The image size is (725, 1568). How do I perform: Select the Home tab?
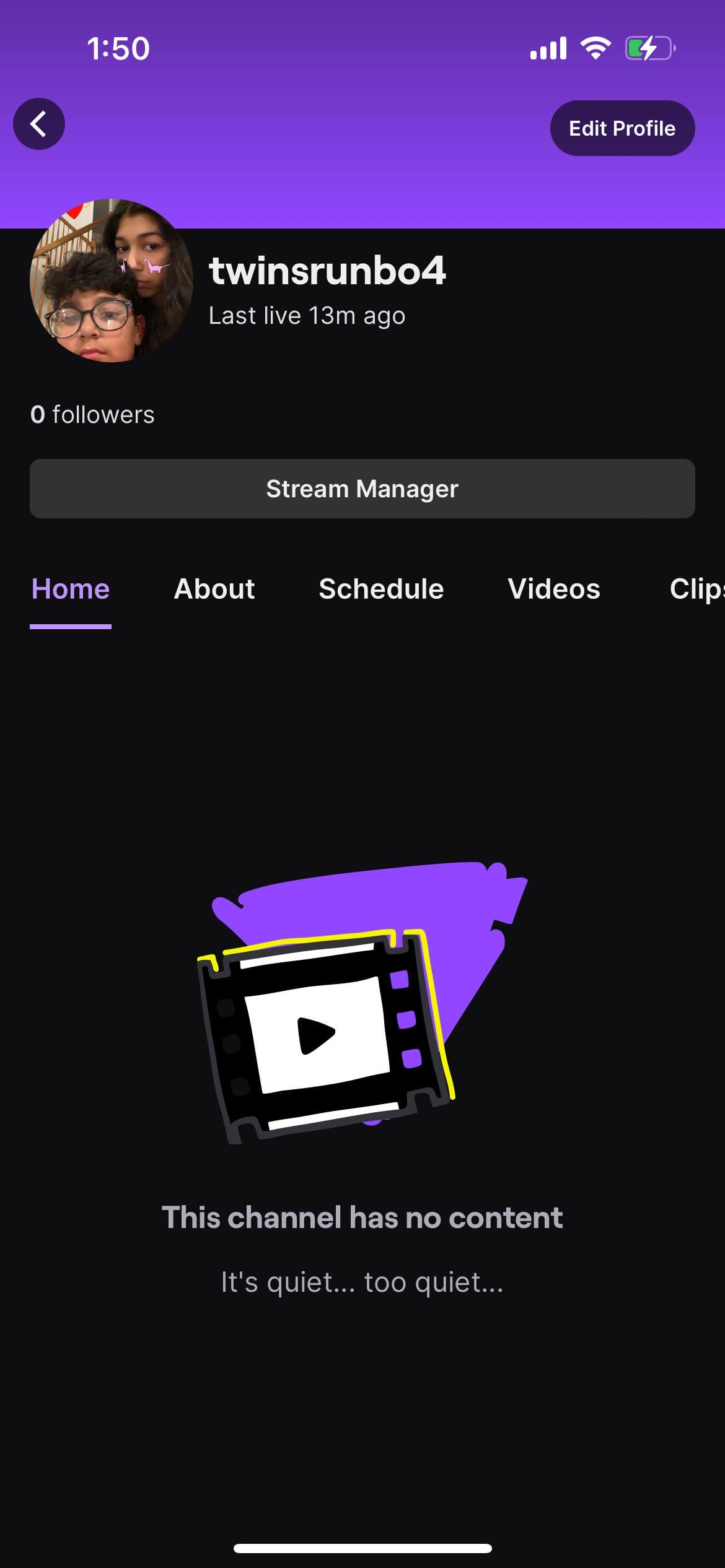click(71, 589)
